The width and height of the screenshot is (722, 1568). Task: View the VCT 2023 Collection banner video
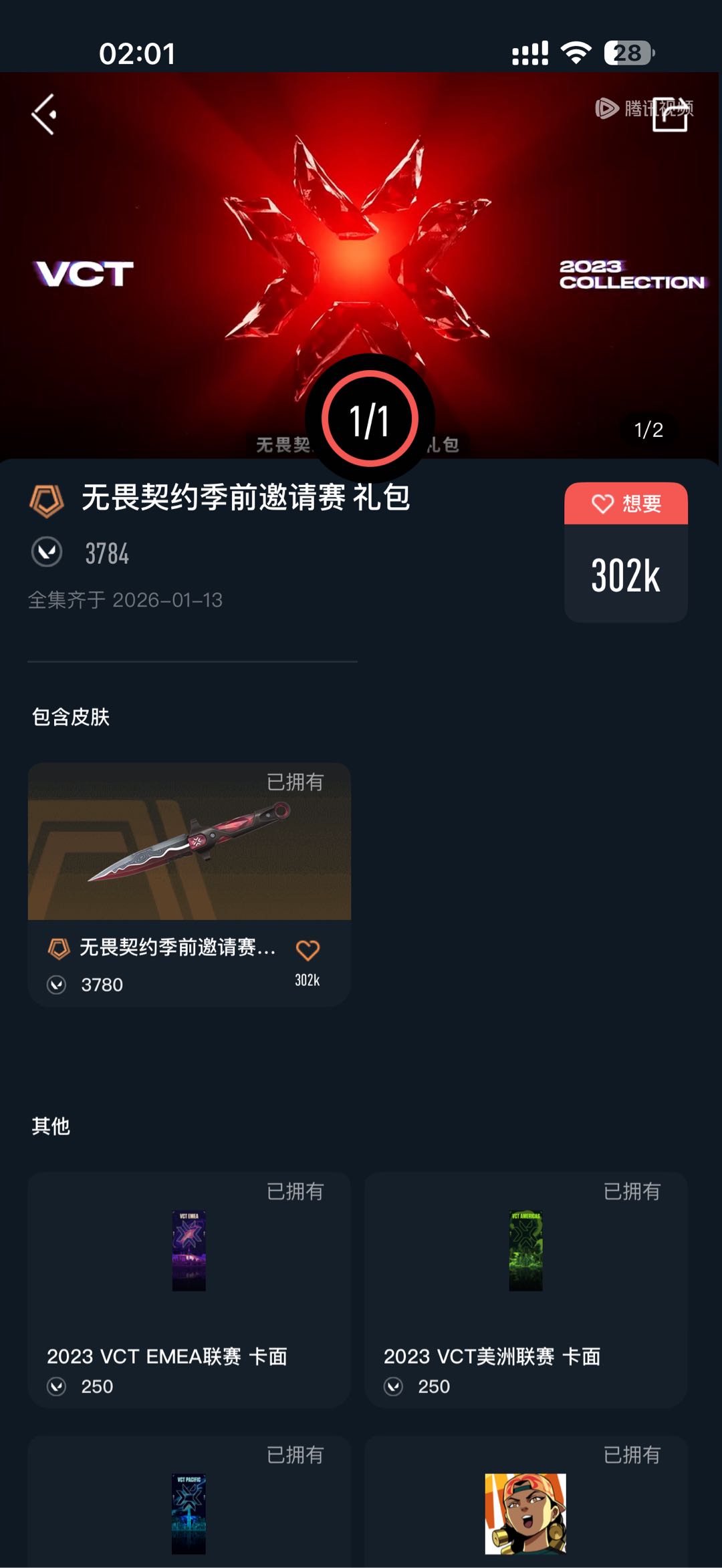[361, 265]
